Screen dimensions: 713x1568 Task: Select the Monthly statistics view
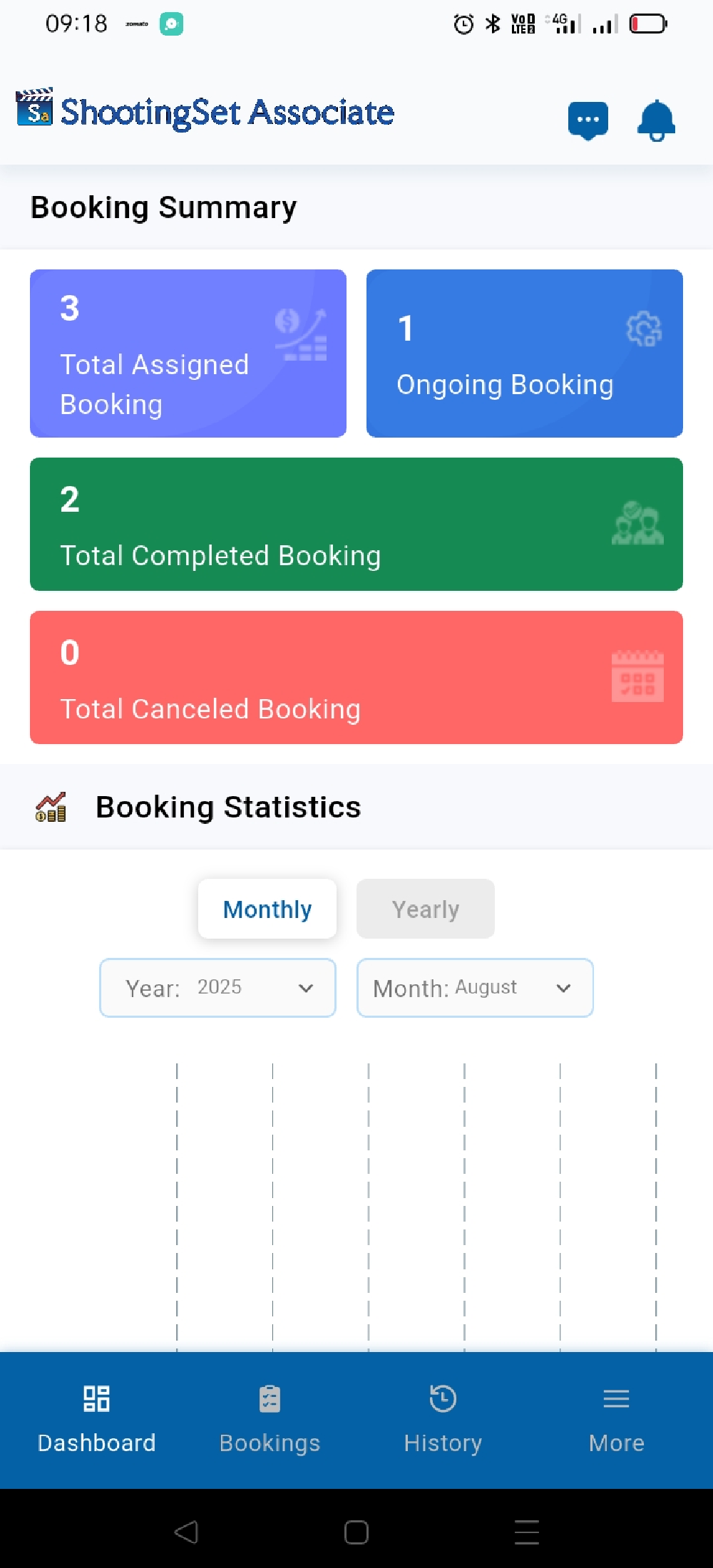click(x=267, y=909)
